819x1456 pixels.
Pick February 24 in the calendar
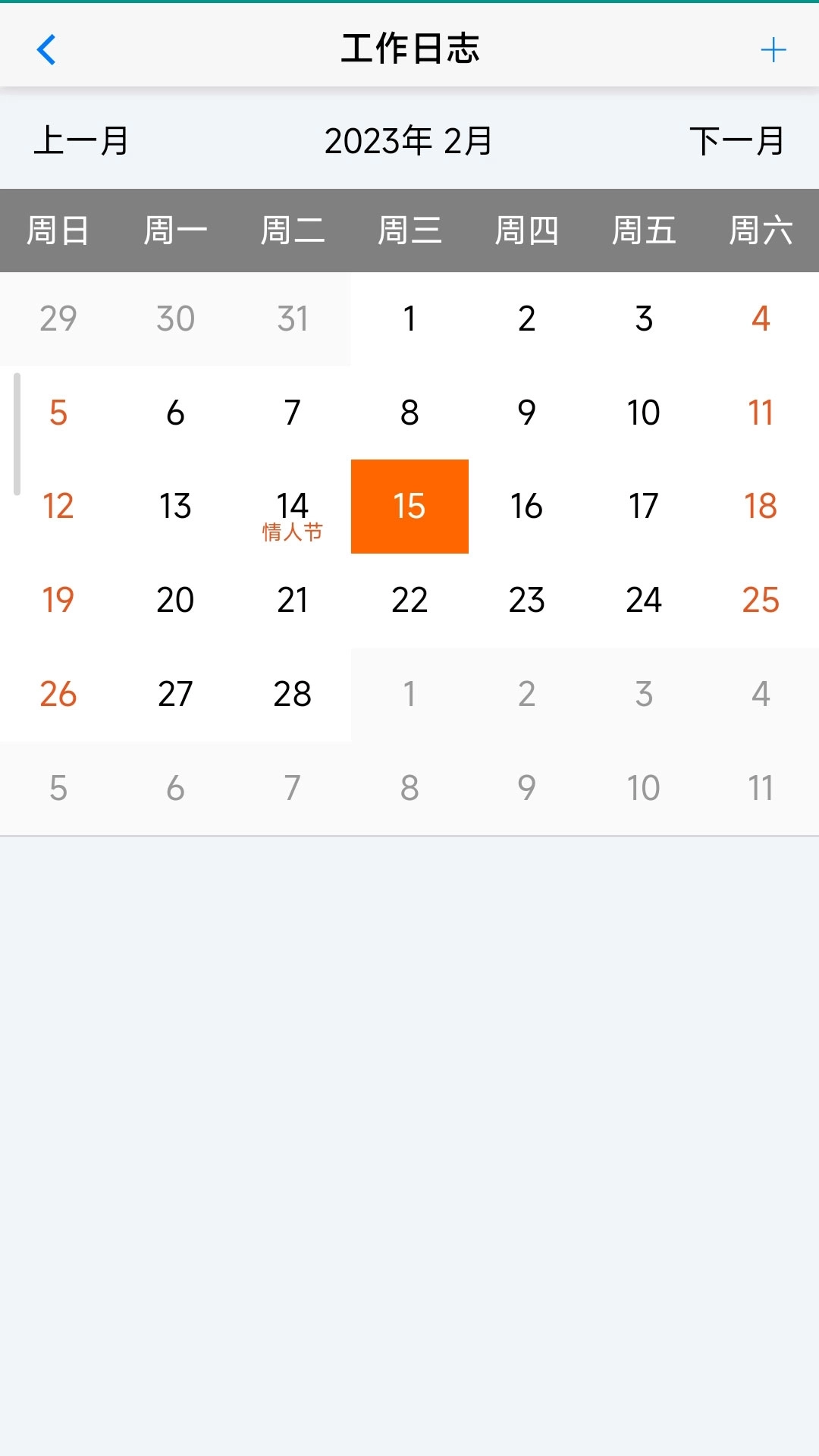point(643,601)
